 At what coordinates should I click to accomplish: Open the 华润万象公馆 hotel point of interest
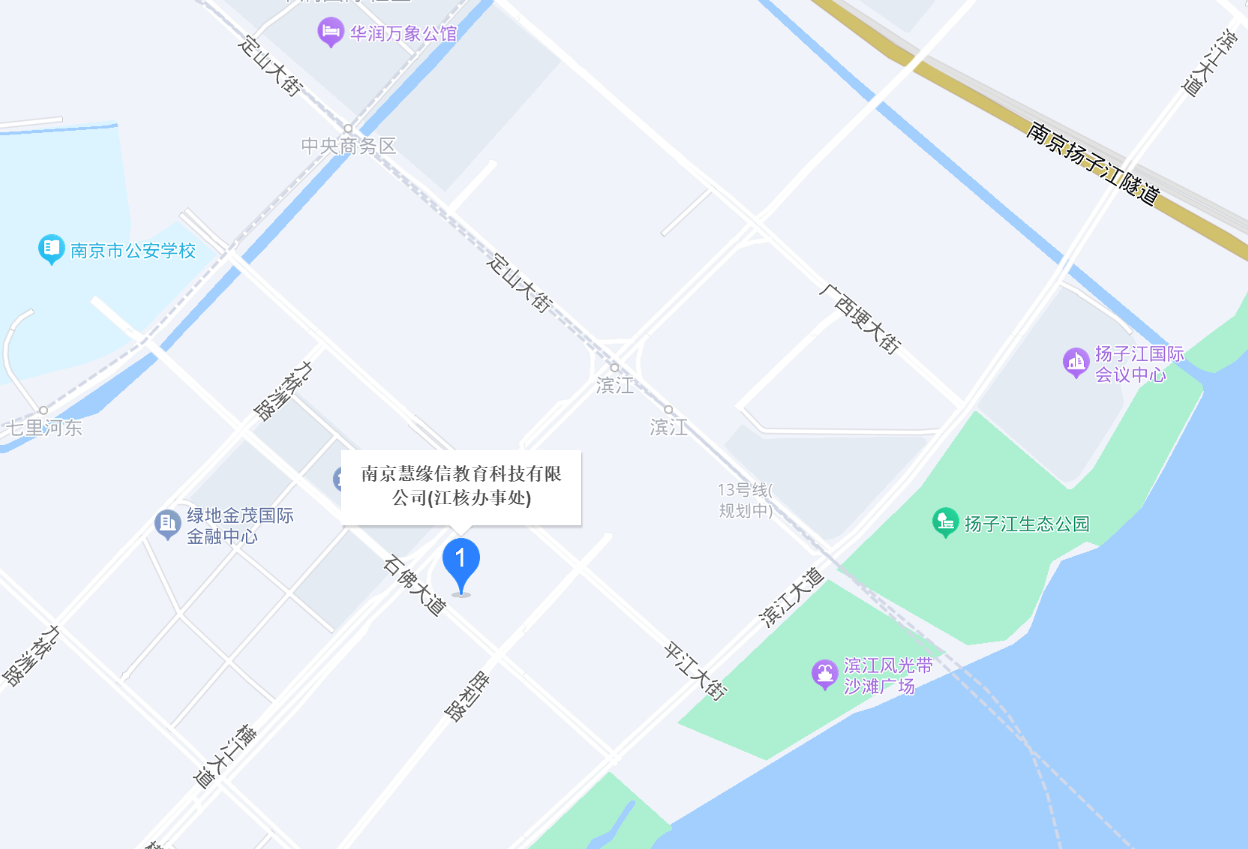click(x=331, y=33)
